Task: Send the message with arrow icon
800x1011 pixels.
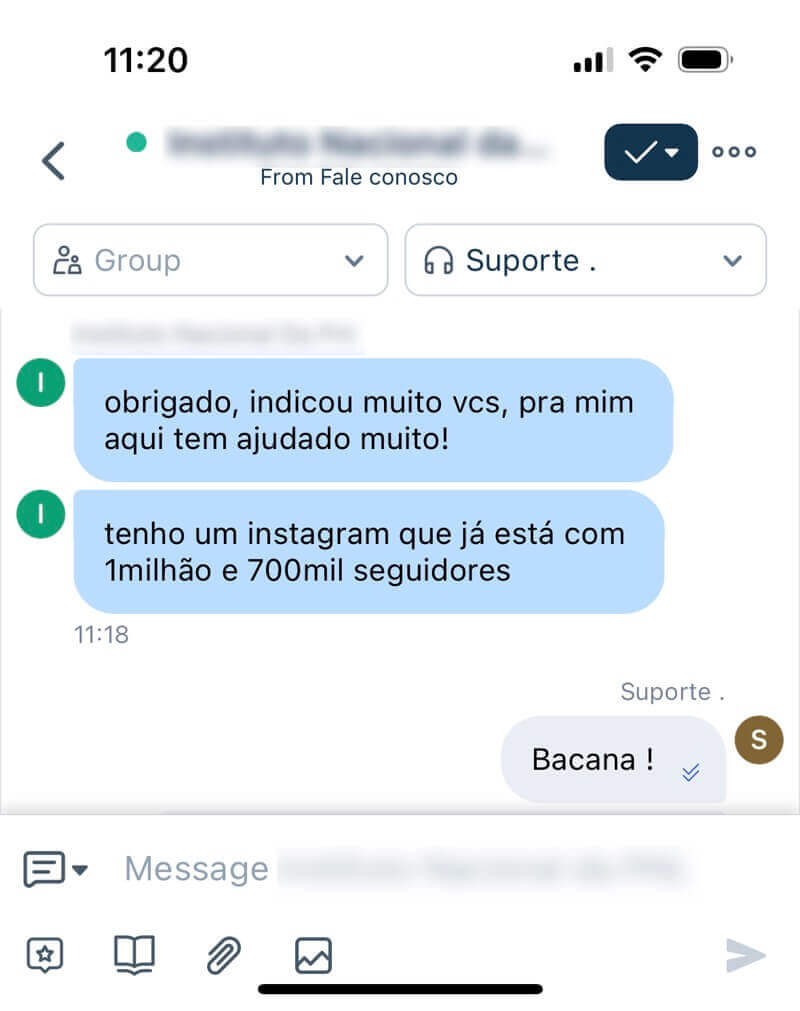Action: [x=745, y=955]
